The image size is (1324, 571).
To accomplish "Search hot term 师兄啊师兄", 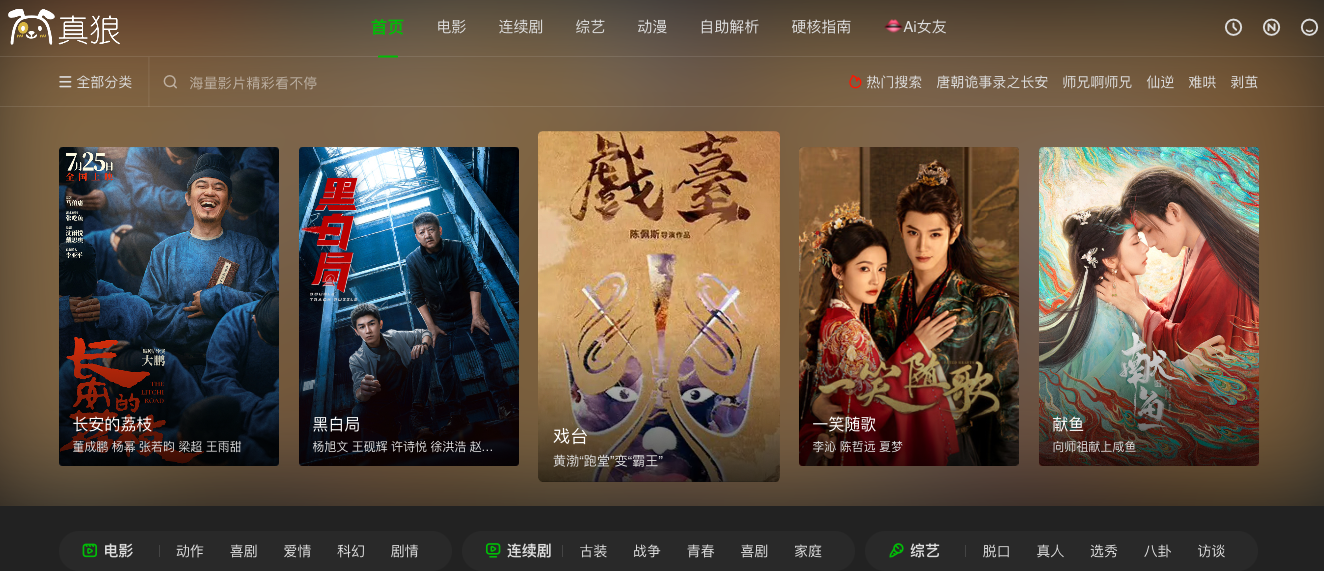I will tap(1097, 82).
